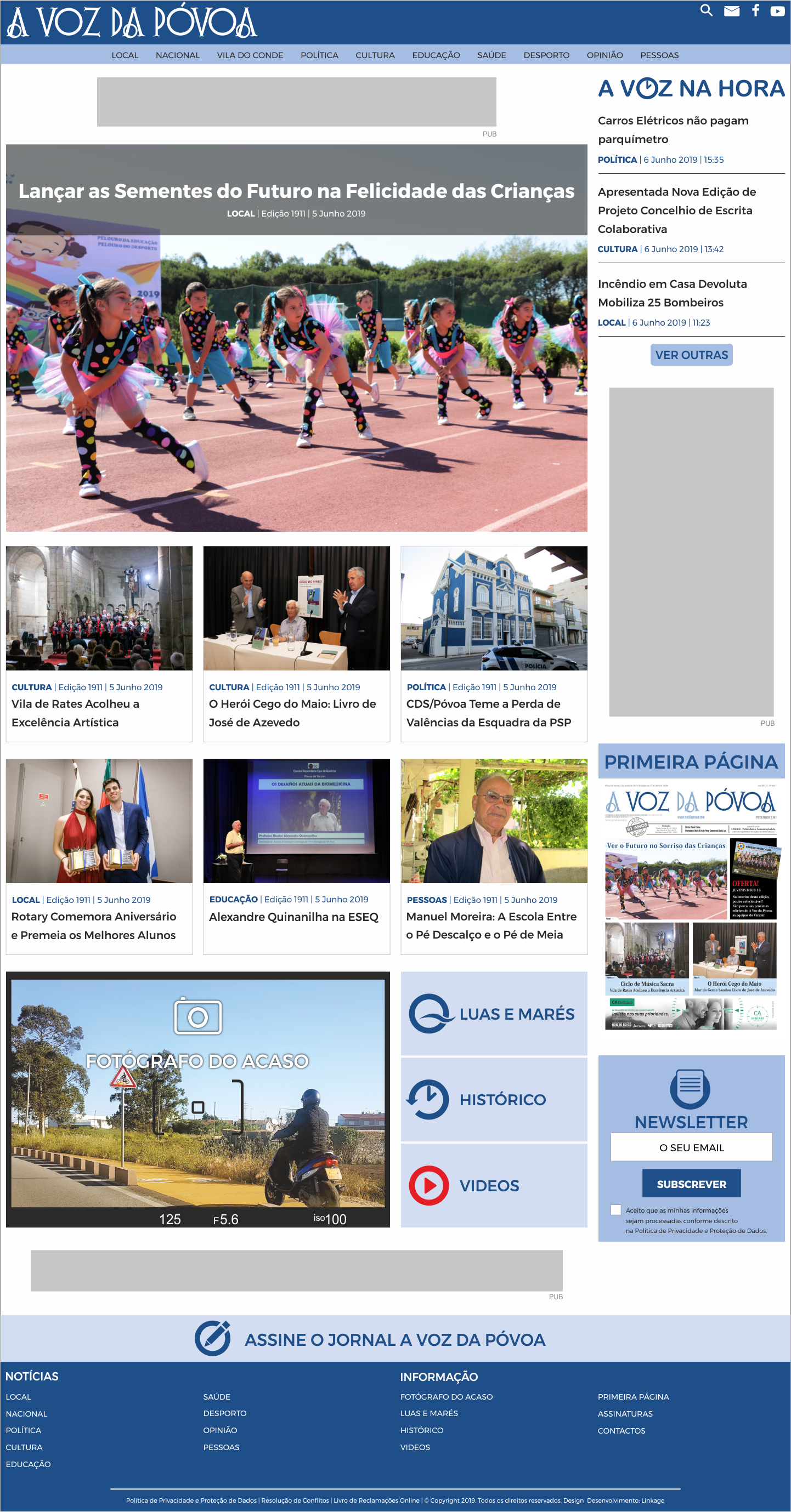Open headline about Sementes do Futuro
The width and height of the screenshot is (791, 1512).
coord(296,191)
